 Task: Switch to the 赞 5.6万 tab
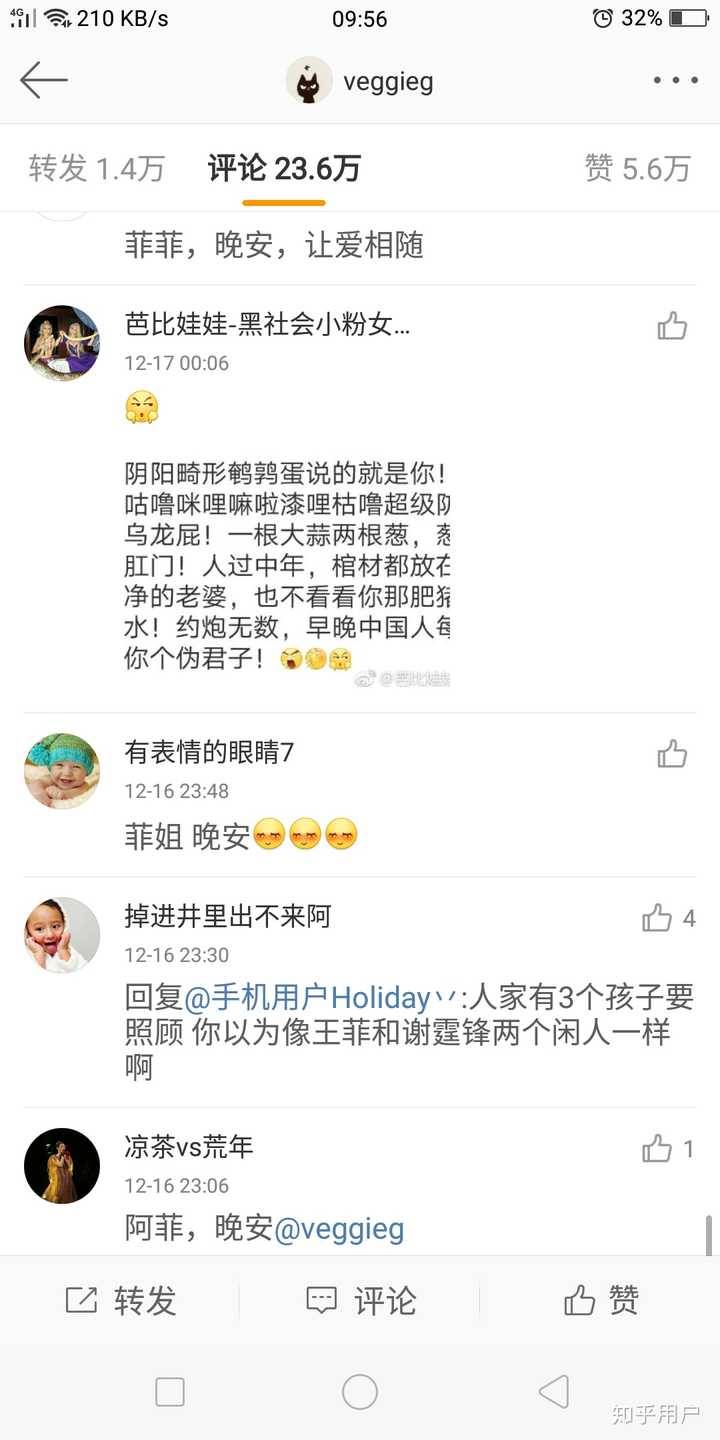point(637,169)
